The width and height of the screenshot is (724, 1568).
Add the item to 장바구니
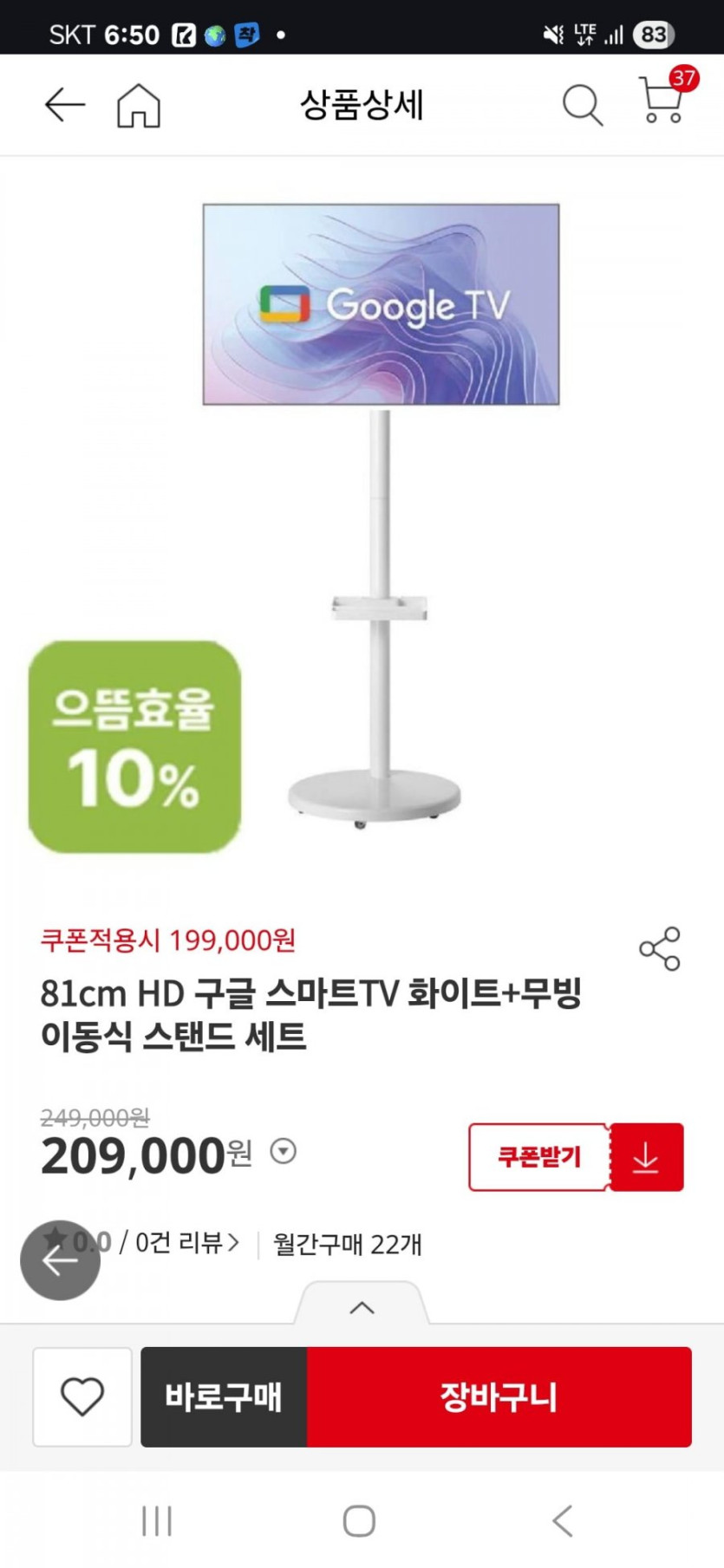tap(499, 1396)
